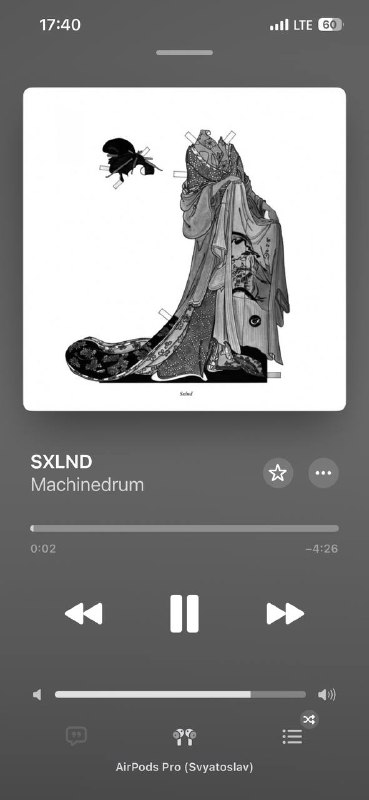Open the AirPods Pro audio output picker
Screen dimensions: 369x800
pos(184,737)
